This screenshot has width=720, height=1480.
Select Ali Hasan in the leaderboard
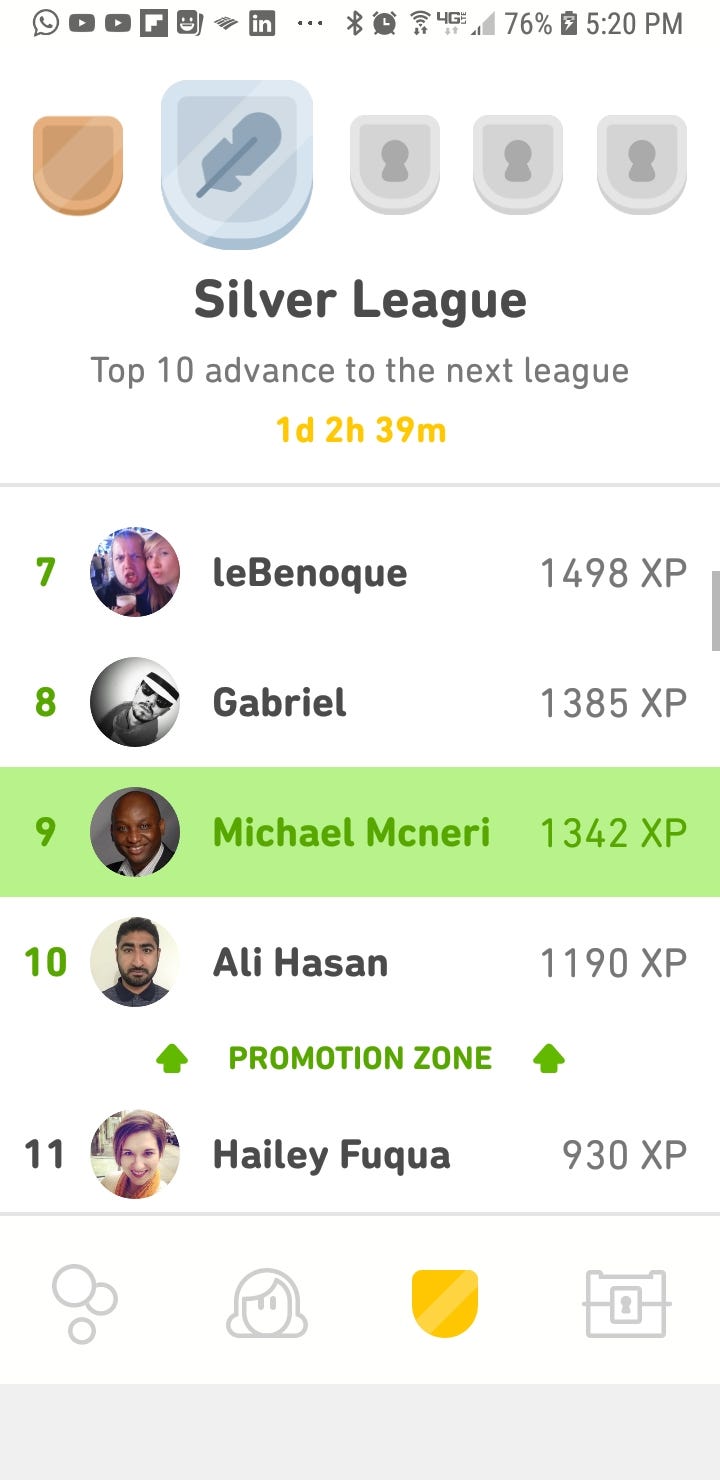pyautogui.click(x=360, y=962)
